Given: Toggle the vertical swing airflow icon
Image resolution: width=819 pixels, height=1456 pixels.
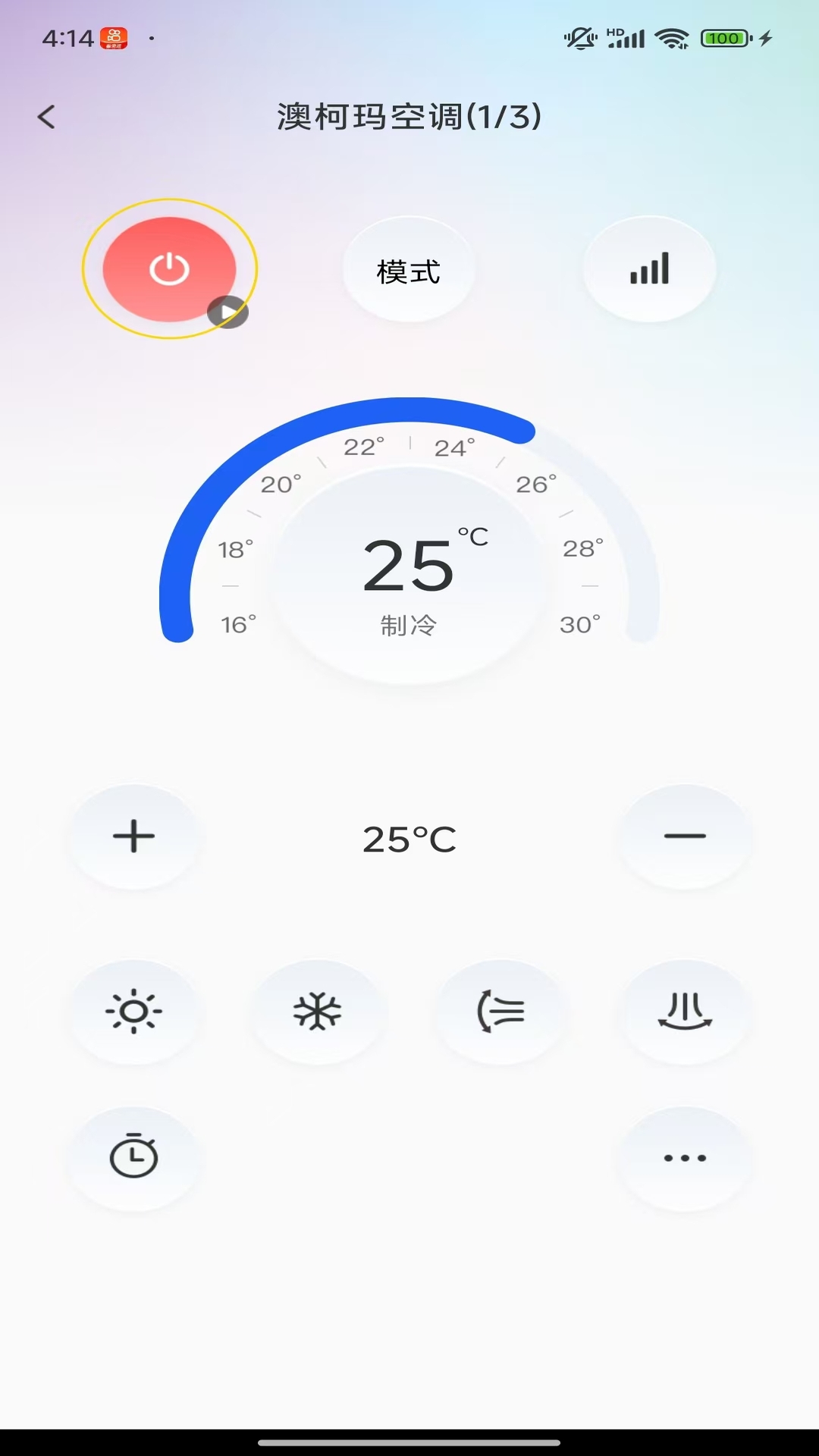Looking at the screenshot, I should click(501, 1012).
